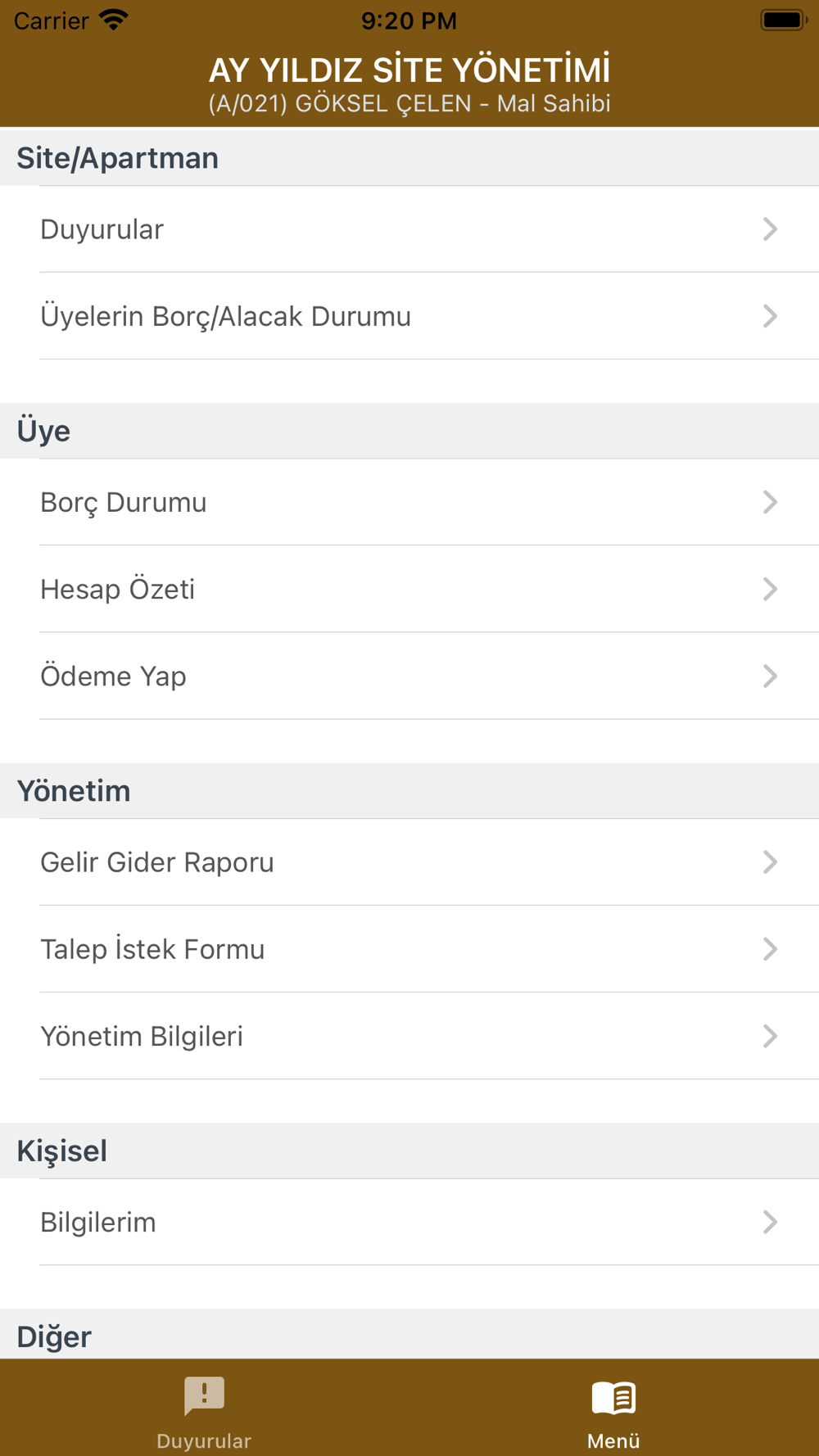This screenshot has width=819, height=1456.
Task: View Yönetim Bilgileri
Action: click(409, 1036)
